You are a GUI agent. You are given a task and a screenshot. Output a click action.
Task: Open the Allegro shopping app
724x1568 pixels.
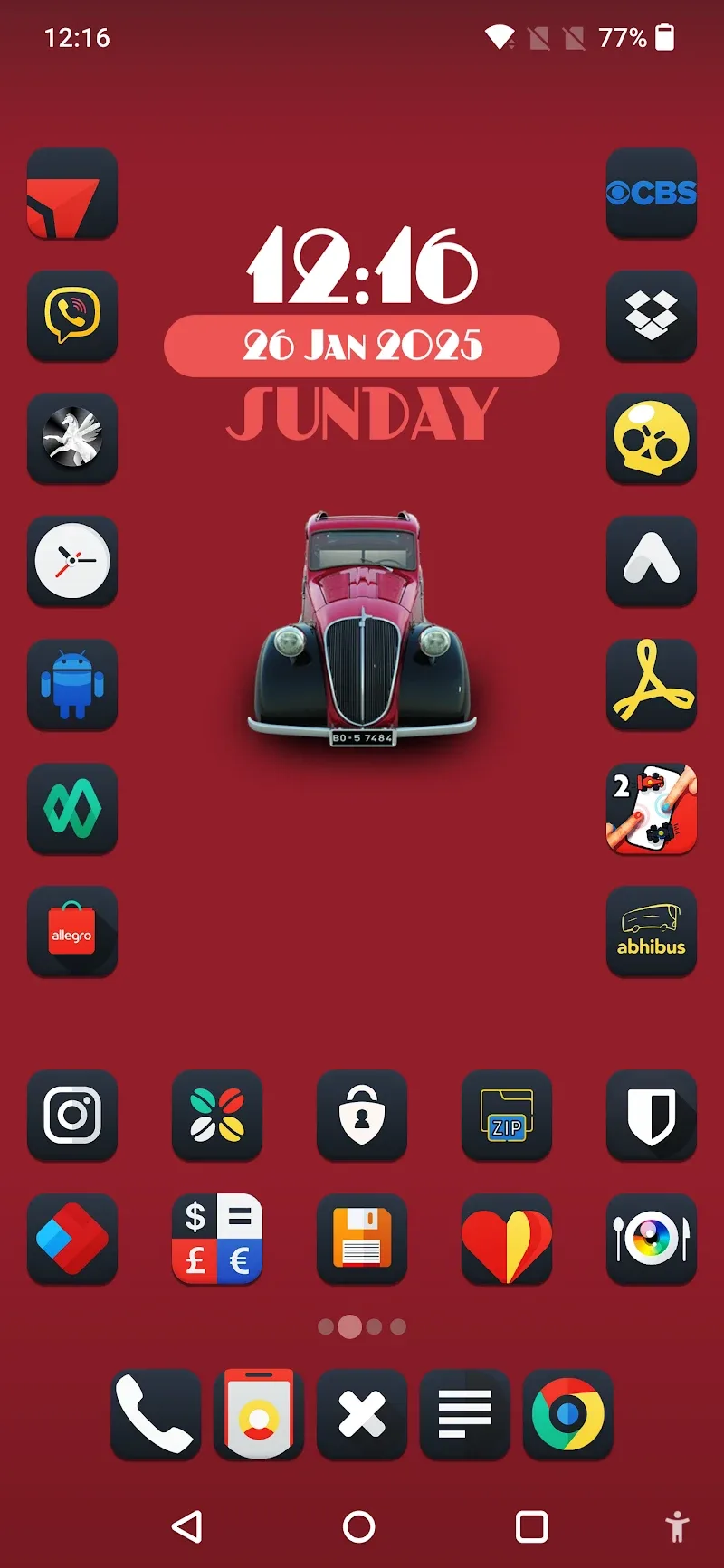72,931
